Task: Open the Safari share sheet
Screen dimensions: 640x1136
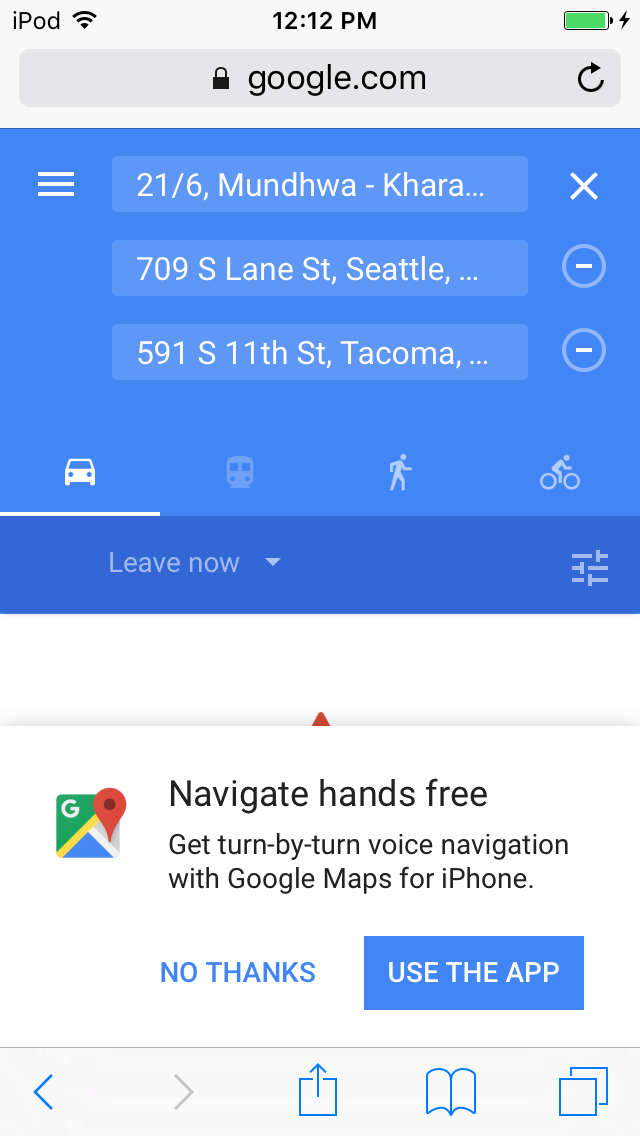Action: [320, 1089]
